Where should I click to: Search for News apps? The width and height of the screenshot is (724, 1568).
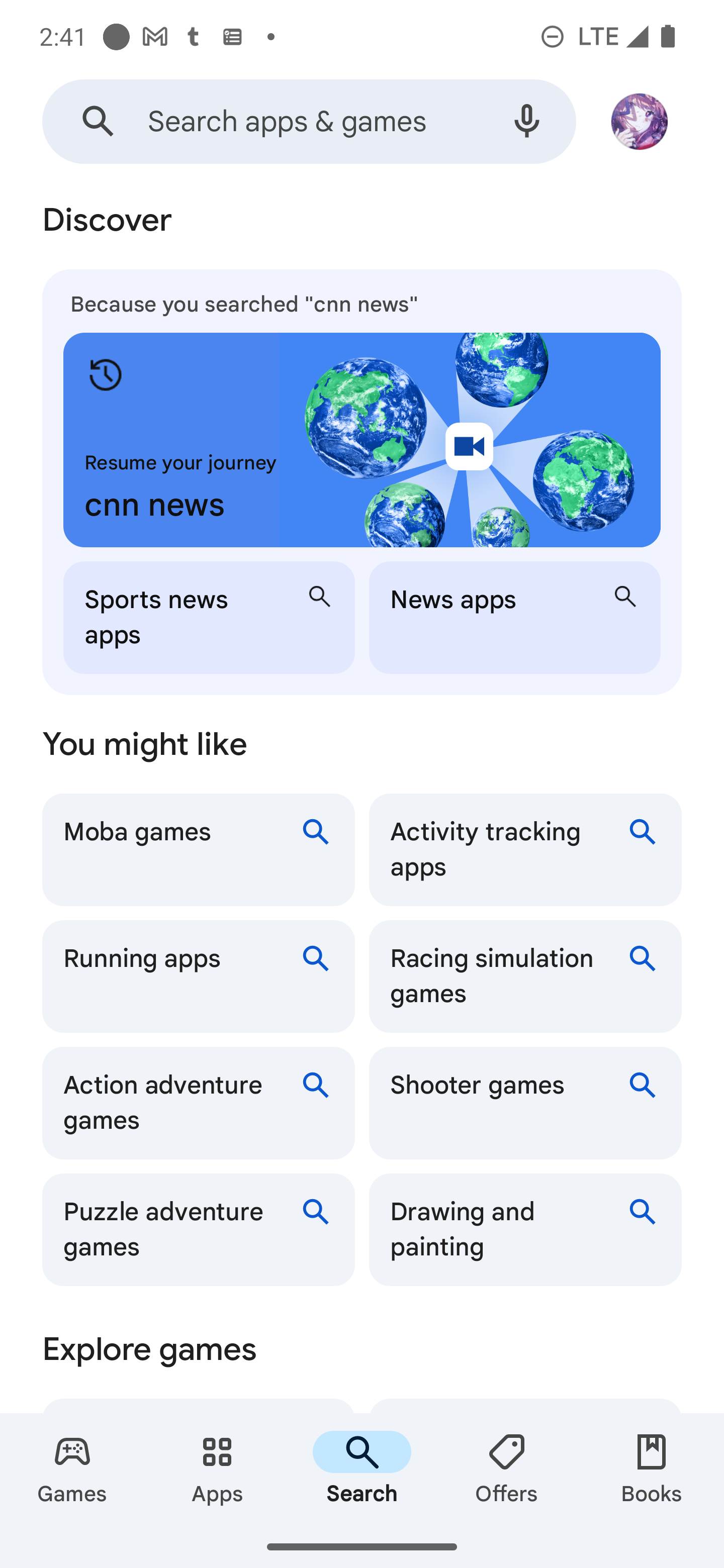pyautogui.click(x=514, y=617)
